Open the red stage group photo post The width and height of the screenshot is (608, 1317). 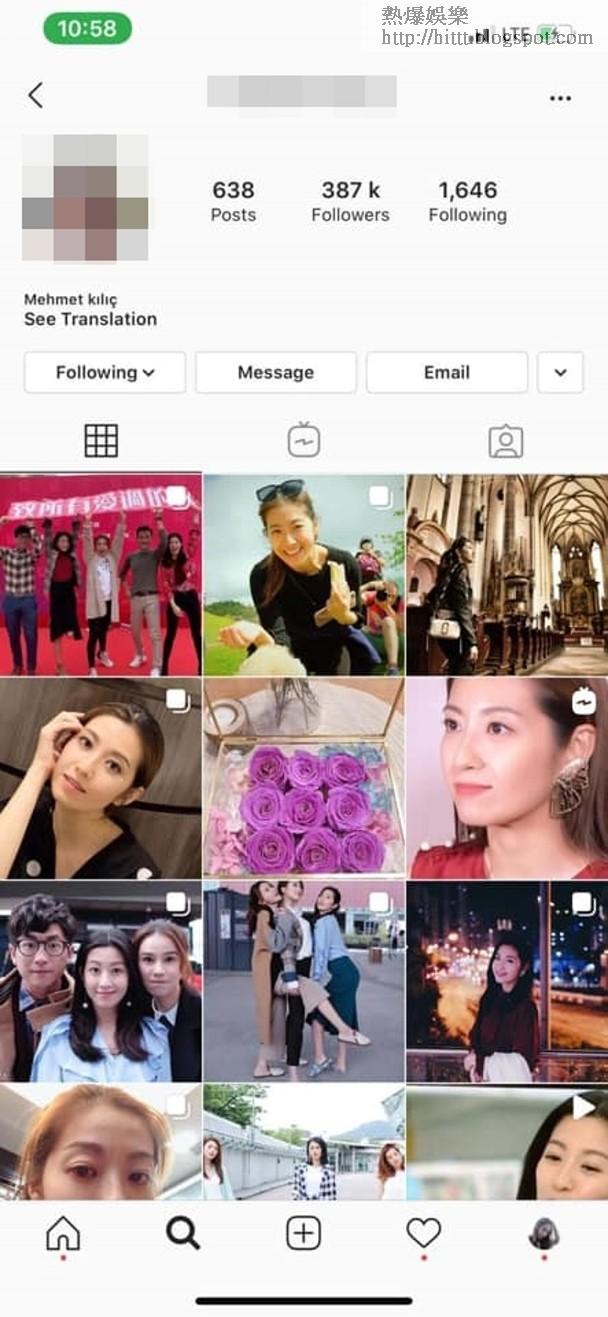point(100,575)
